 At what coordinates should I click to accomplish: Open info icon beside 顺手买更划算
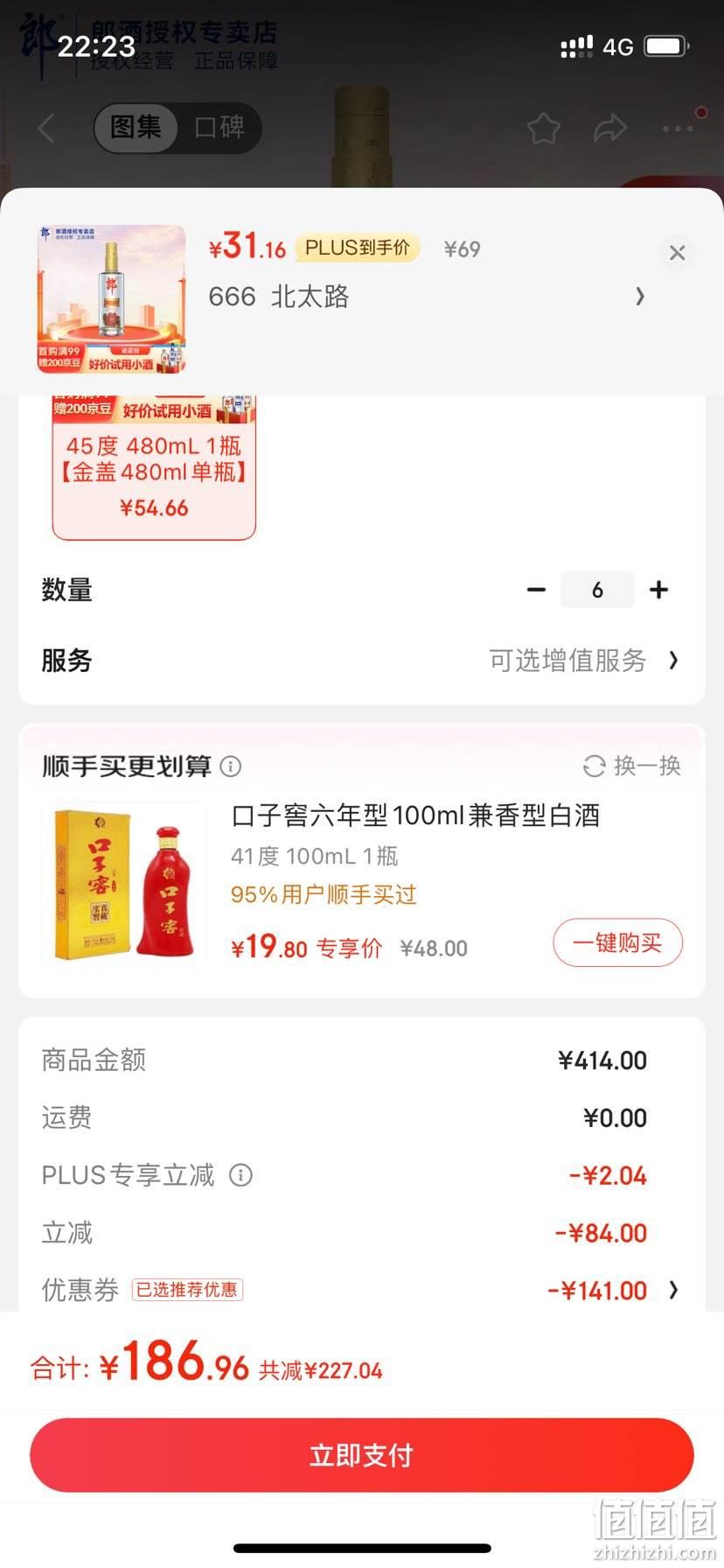231,766
